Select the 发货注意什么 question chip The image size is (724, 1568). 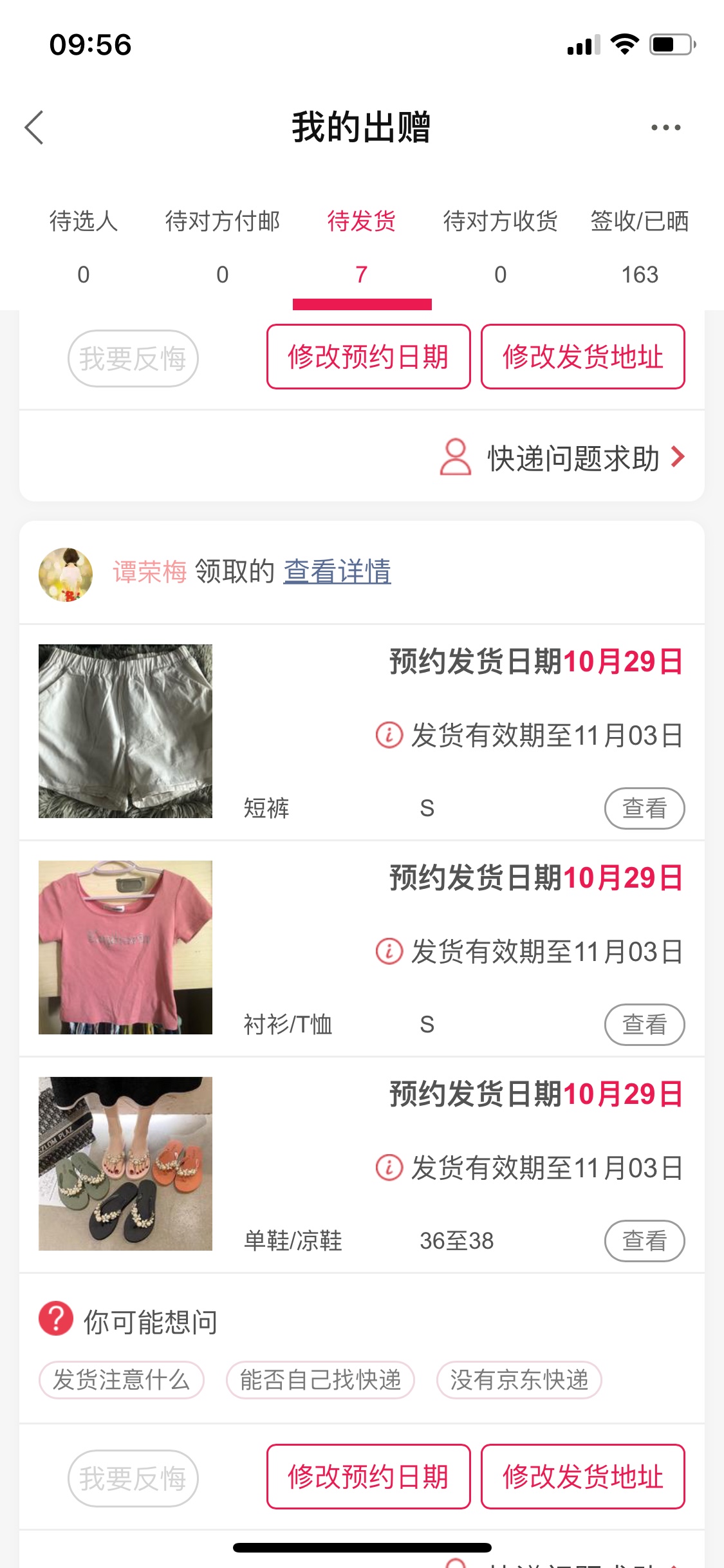click(122, 1380)
